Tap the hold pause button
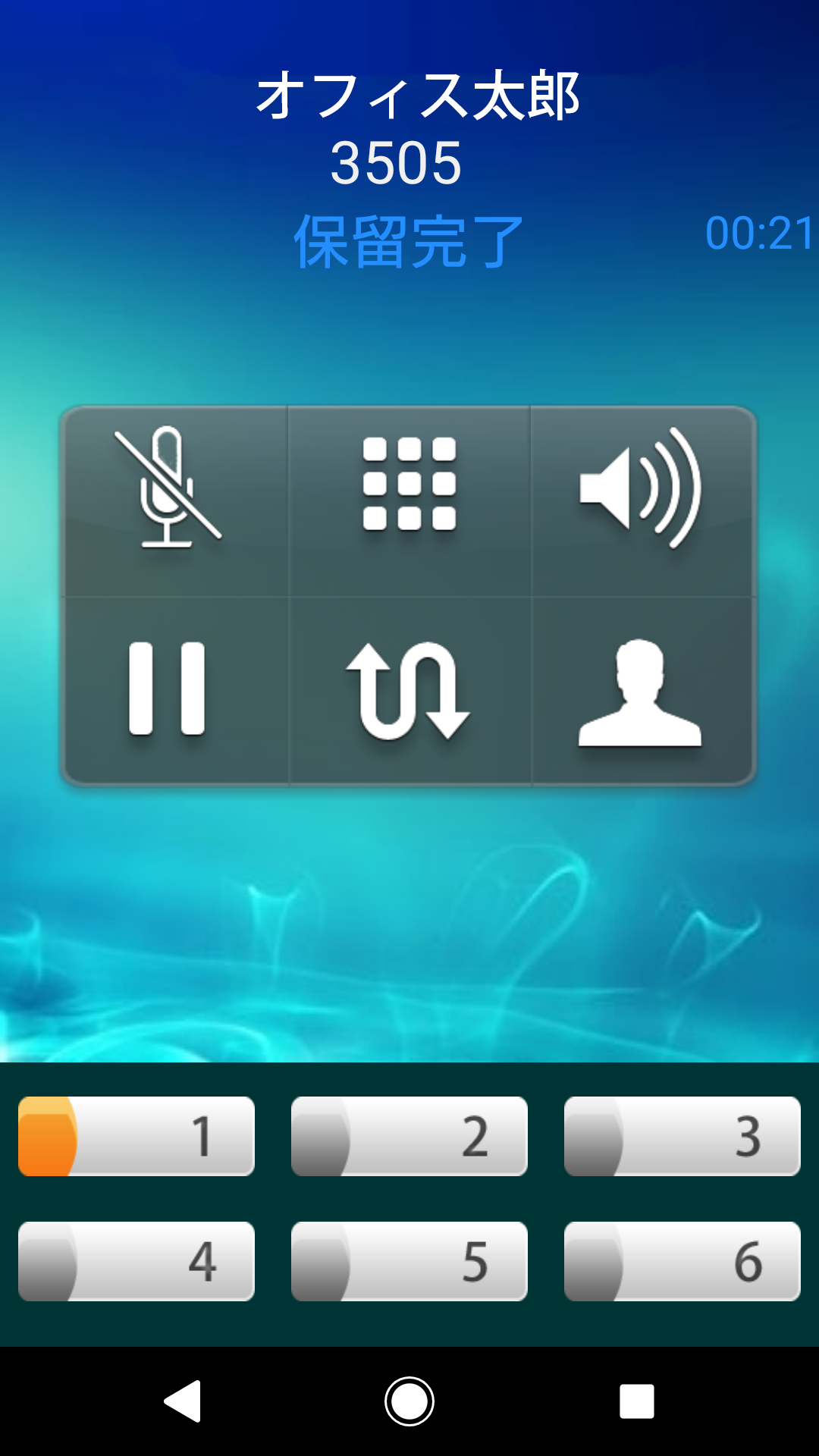This screenshot has height=1456, width=819. [x=168, y=689]
